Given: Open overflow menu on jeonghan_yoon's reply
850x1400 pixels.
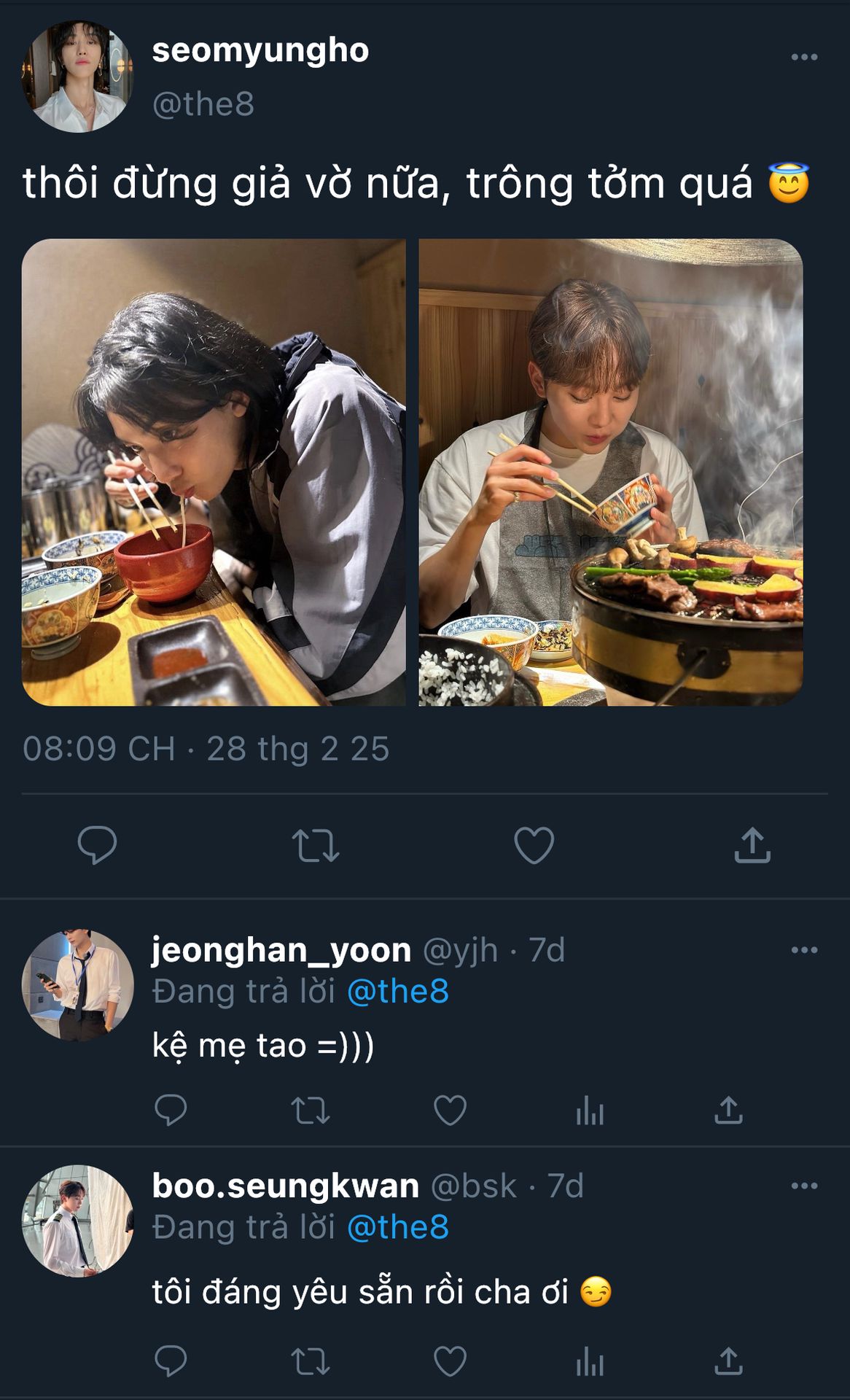Looking at the screenshot, I should [803, 949].
